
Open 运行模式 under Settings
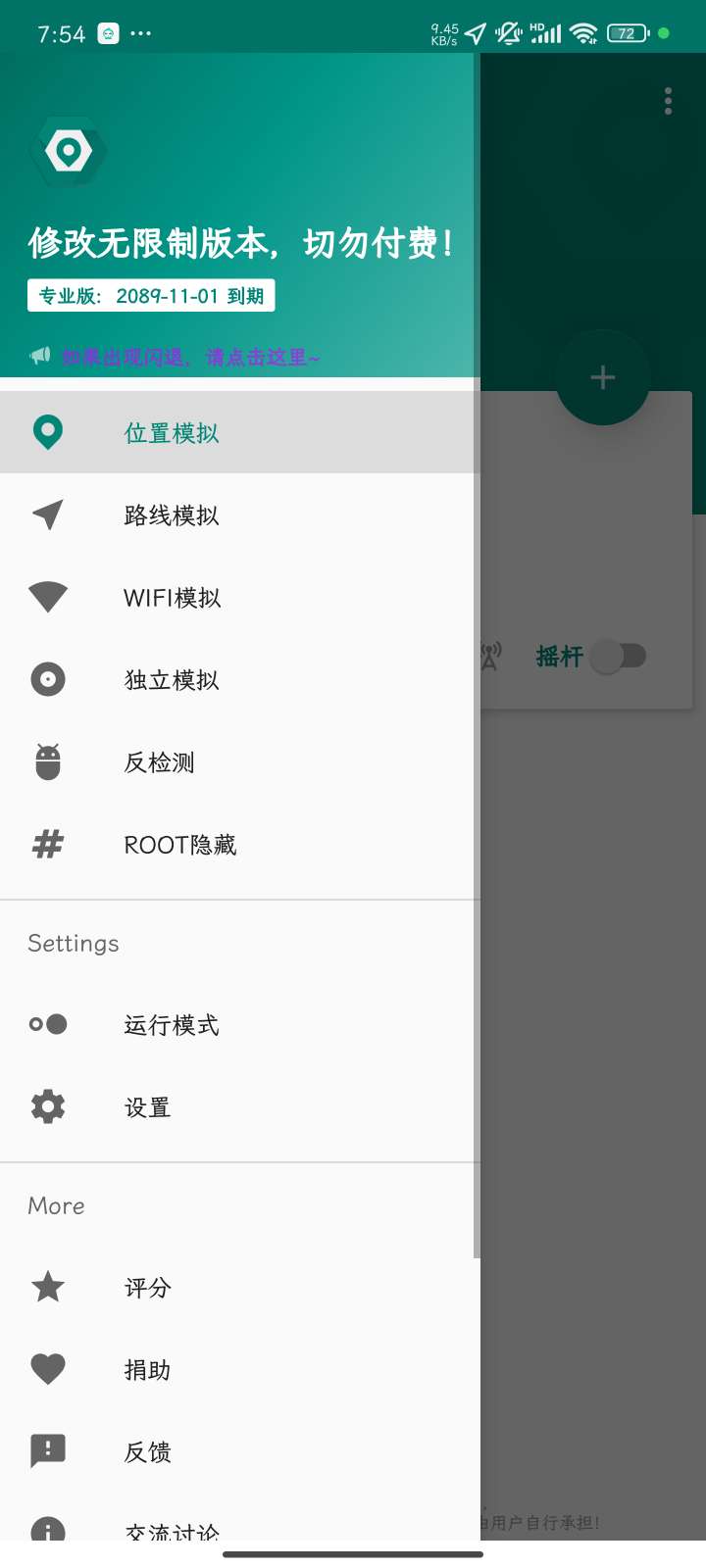point(172,1024)
